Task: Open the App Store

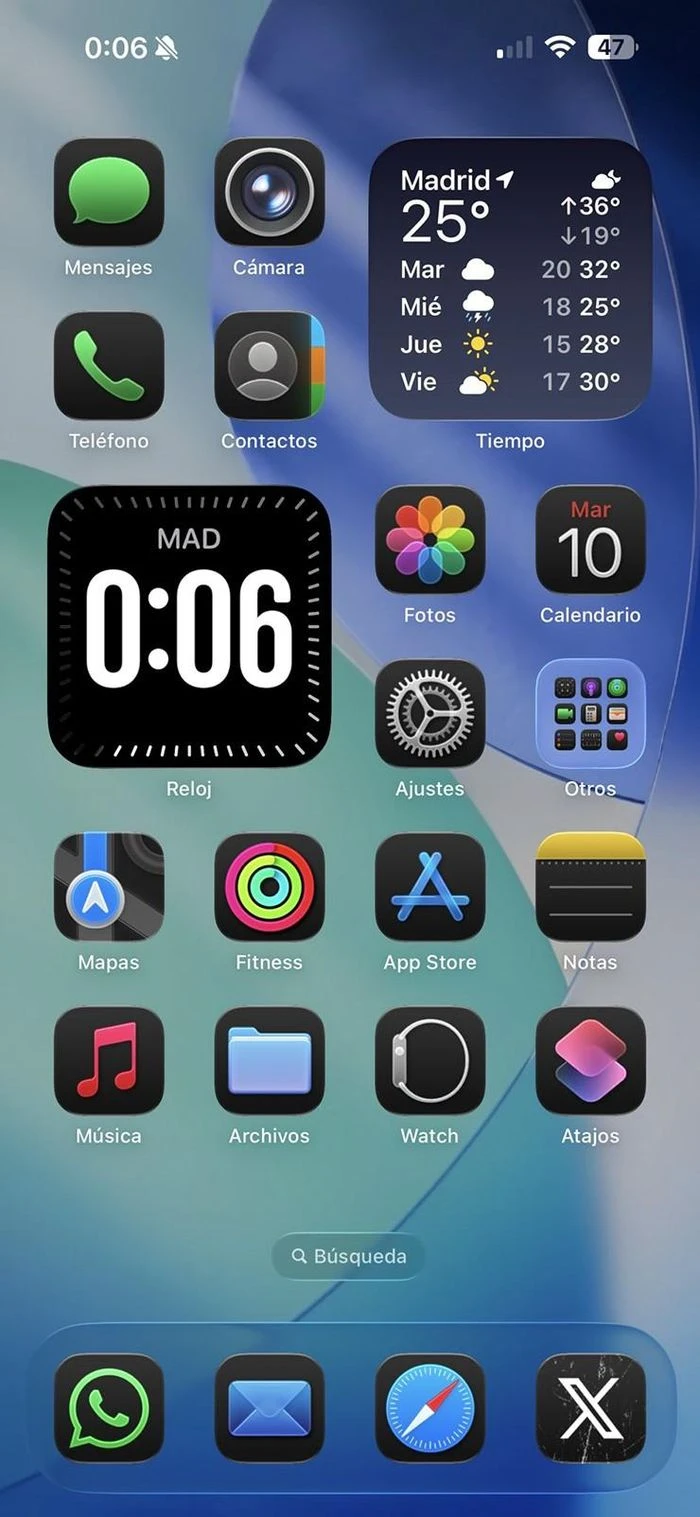Action: (x=430, y=887)
